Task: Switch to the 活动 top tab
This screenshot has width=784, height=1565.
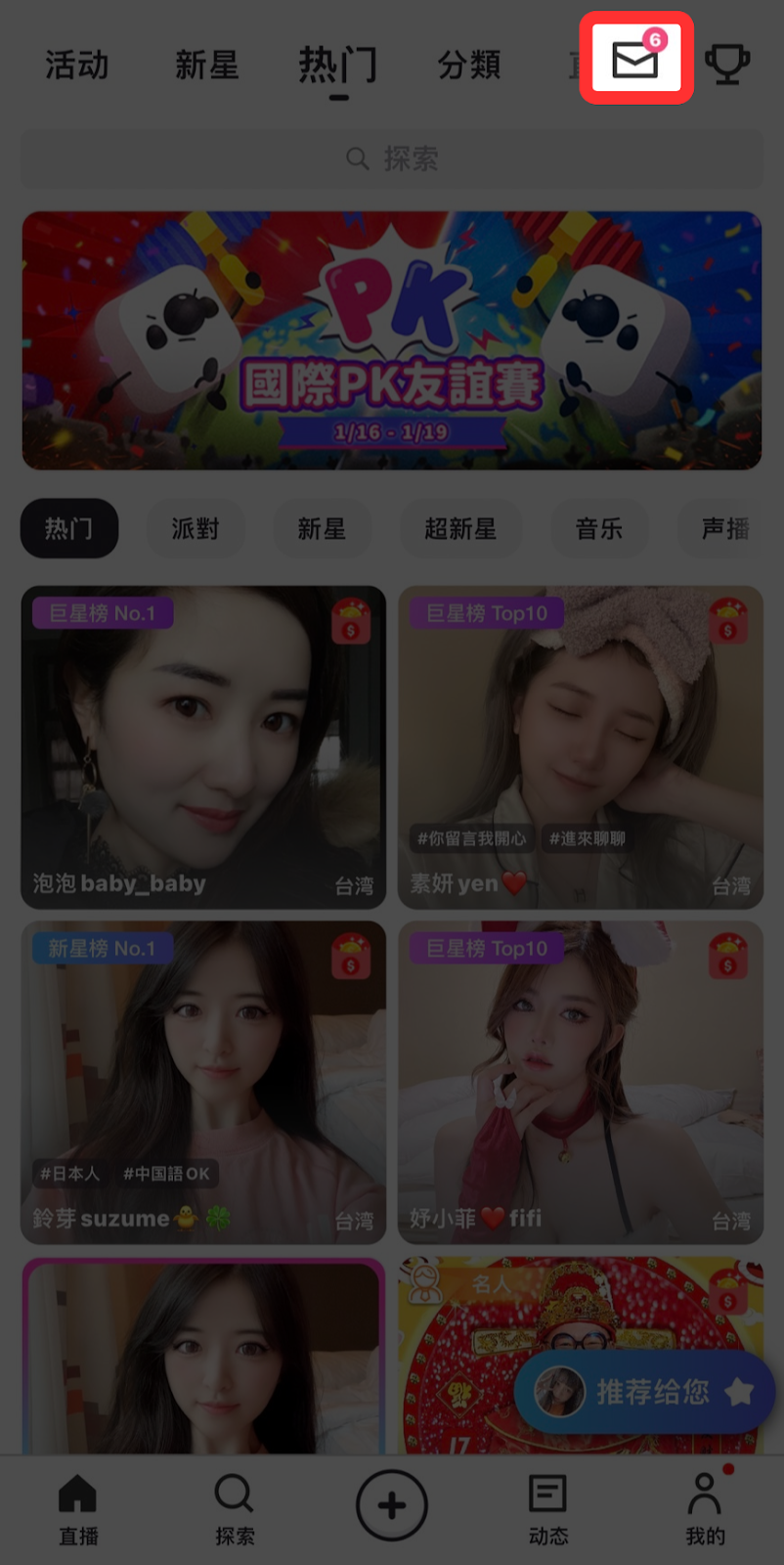Action: 76,66
